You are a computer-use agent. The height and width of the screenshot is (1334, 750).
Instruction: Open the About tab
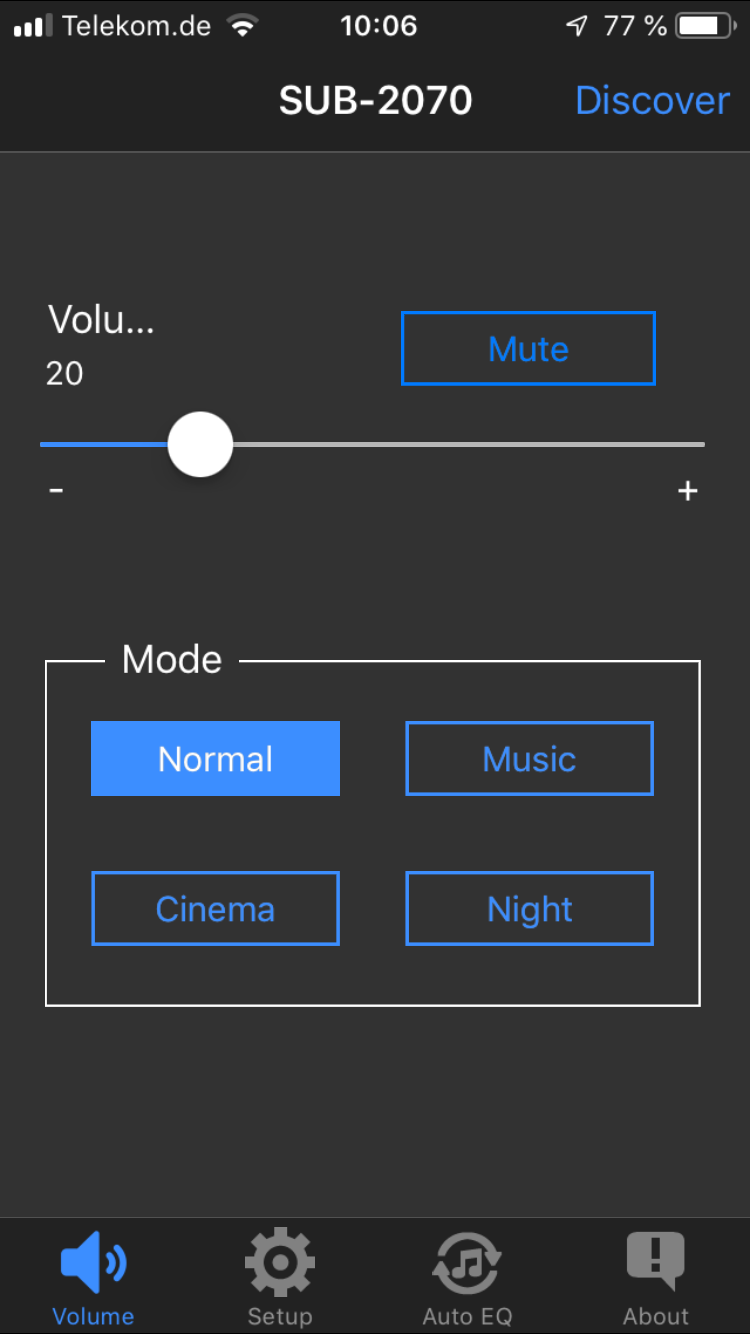pos(655,1277)
